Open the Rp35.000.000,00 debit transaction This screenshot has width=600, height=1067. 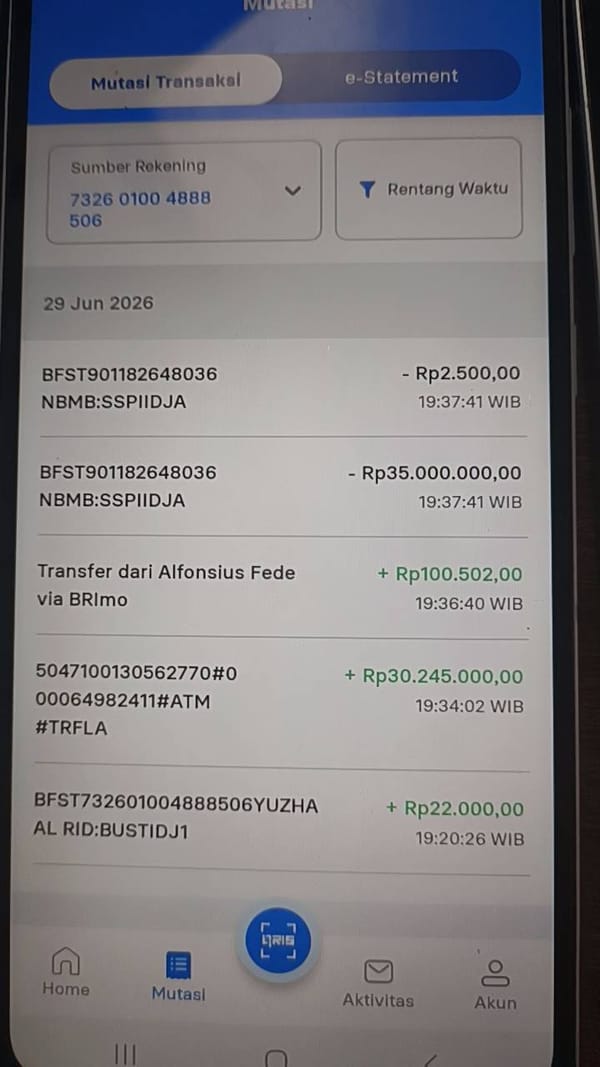pyautogui.click(x=282, y=487)
